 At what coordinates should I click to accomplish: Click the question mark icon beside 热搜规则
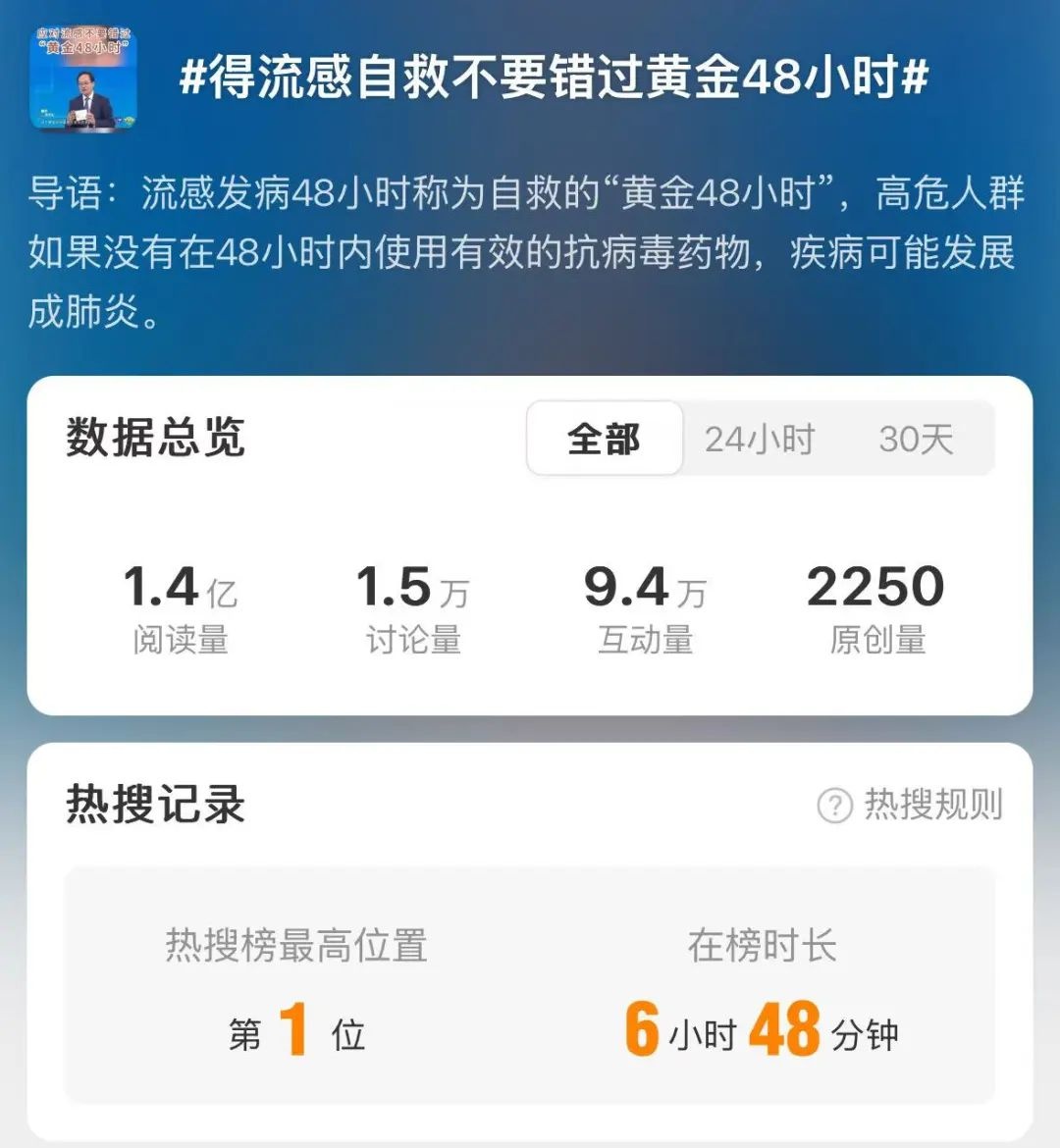click(x=833, y=806)
